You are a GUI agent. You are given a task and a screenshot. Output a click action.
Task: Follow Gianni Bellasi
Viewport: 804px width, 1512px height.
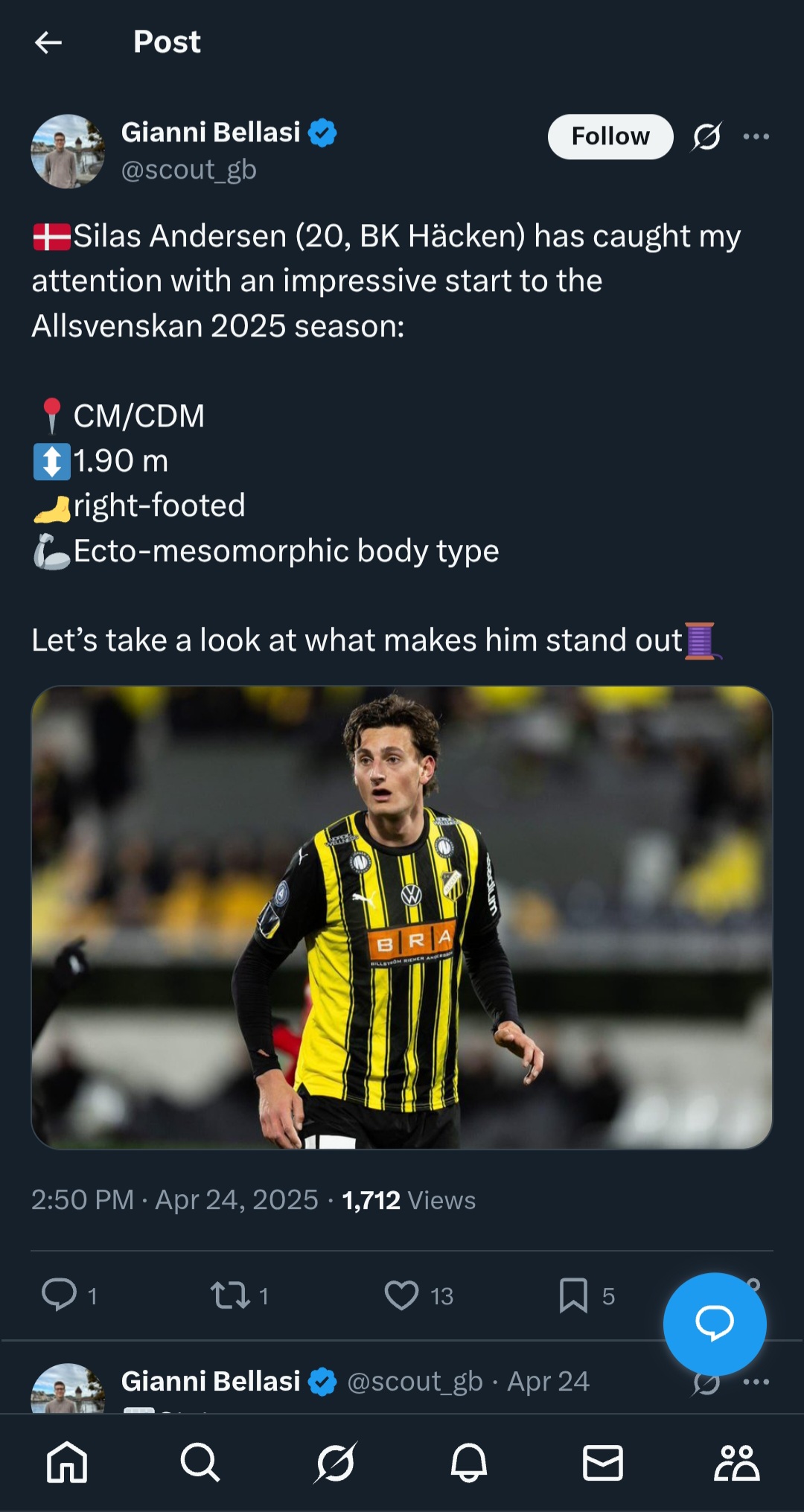(x=610, y=136)
